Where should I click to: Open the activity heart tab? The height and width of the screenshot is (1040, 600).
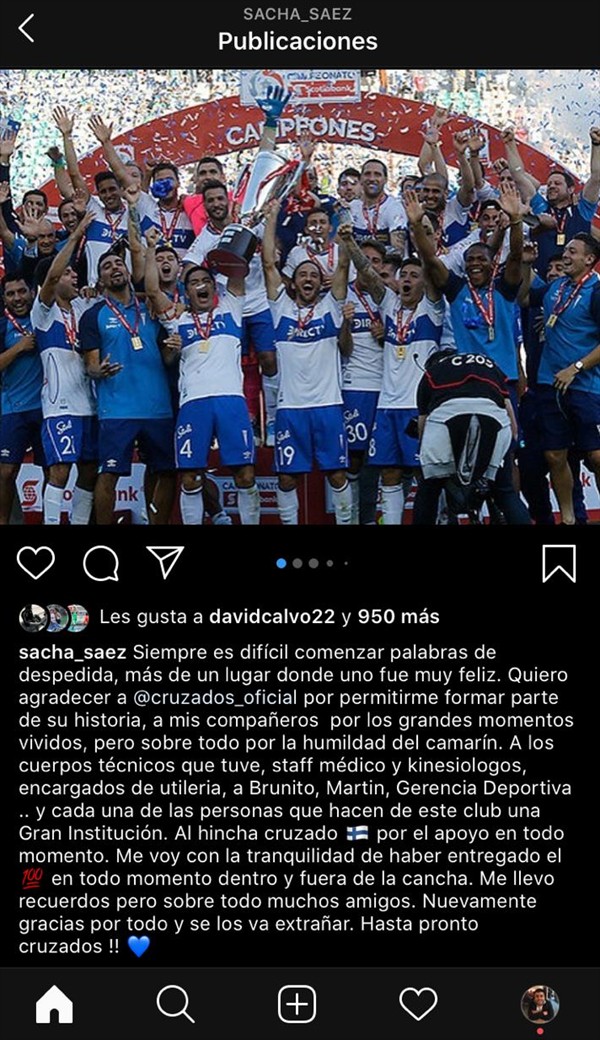click(418, 1004)
